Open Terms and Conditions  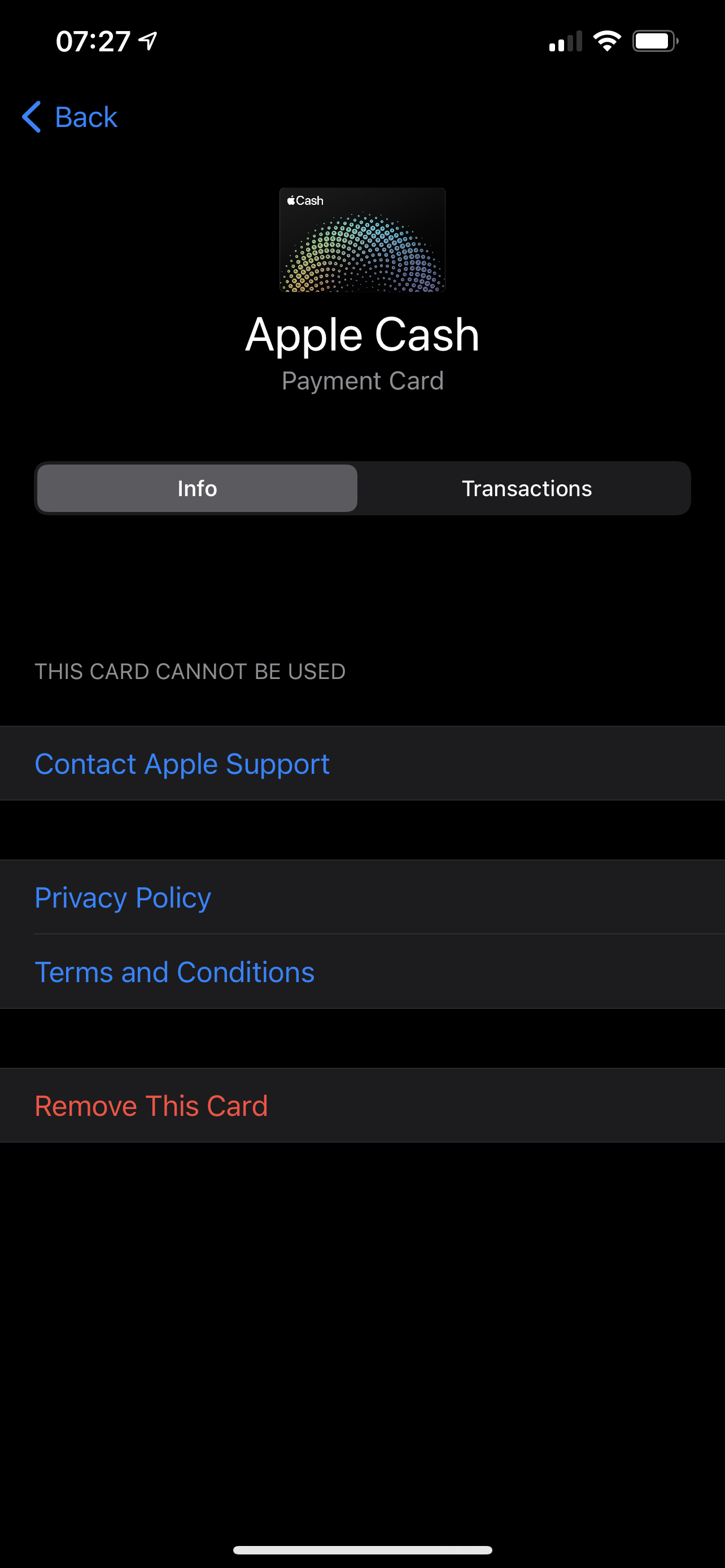(174, 971)
